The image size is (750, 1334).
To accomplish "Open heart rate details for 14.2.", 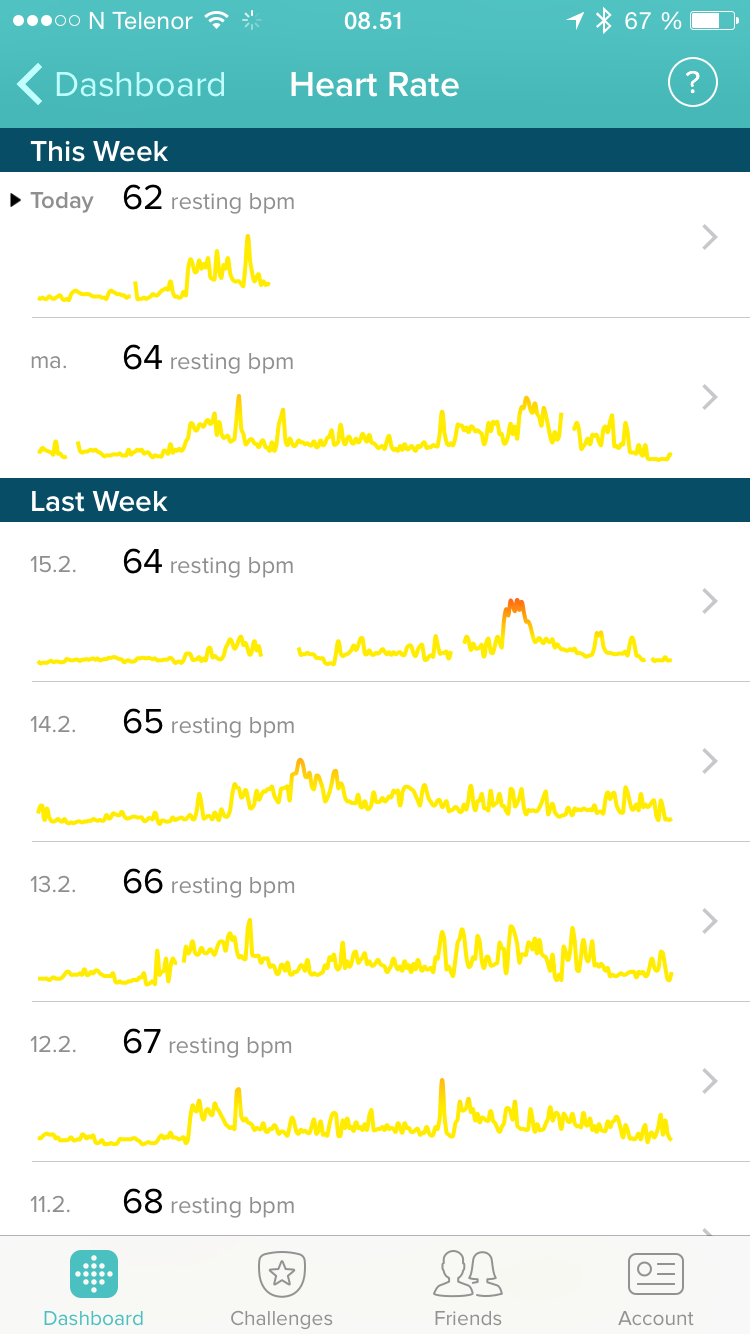I will tap(375, 762).
